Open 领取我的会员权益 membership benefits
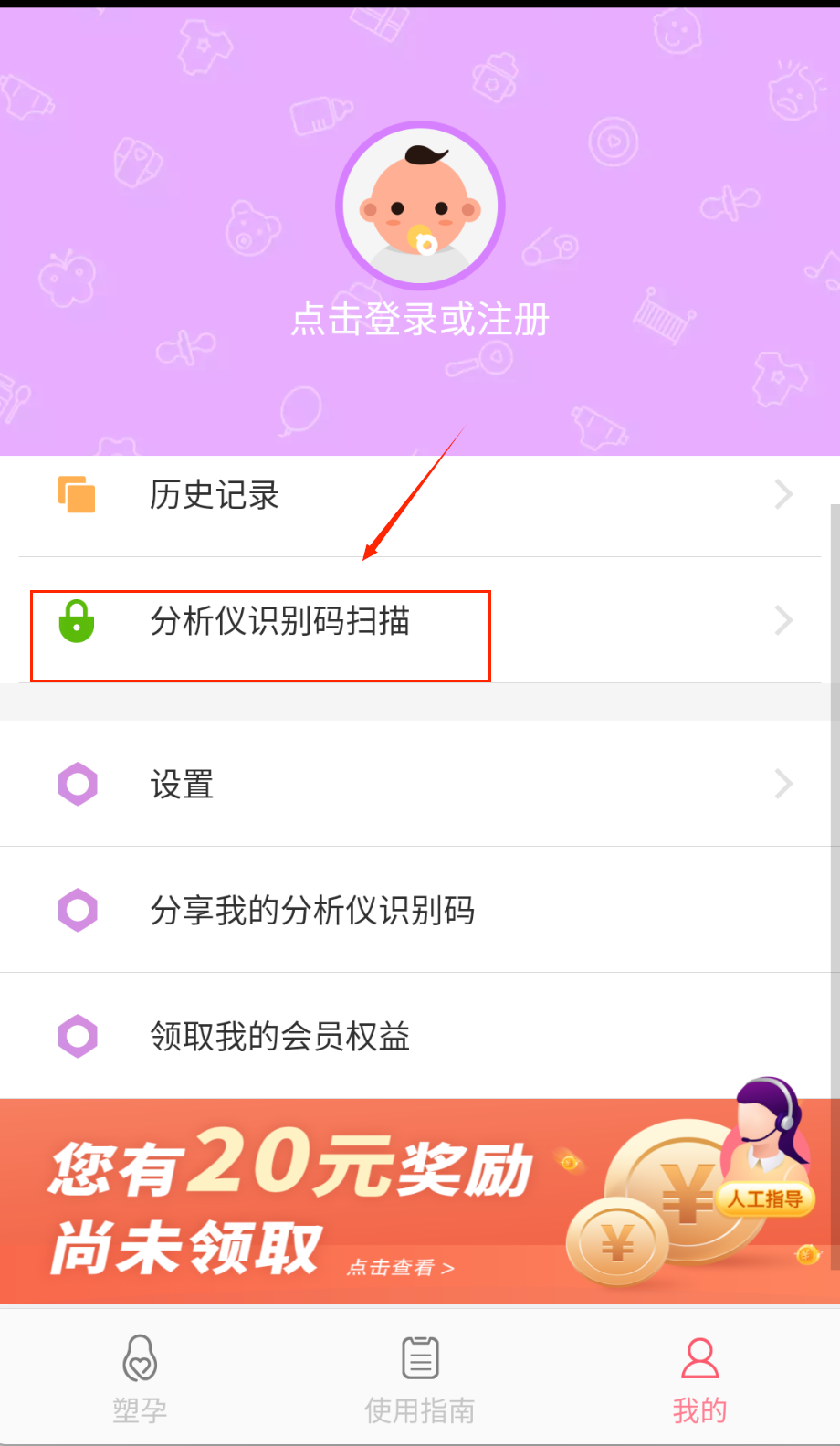Viewport: 840px width, 1446px height. [420, 1037]
